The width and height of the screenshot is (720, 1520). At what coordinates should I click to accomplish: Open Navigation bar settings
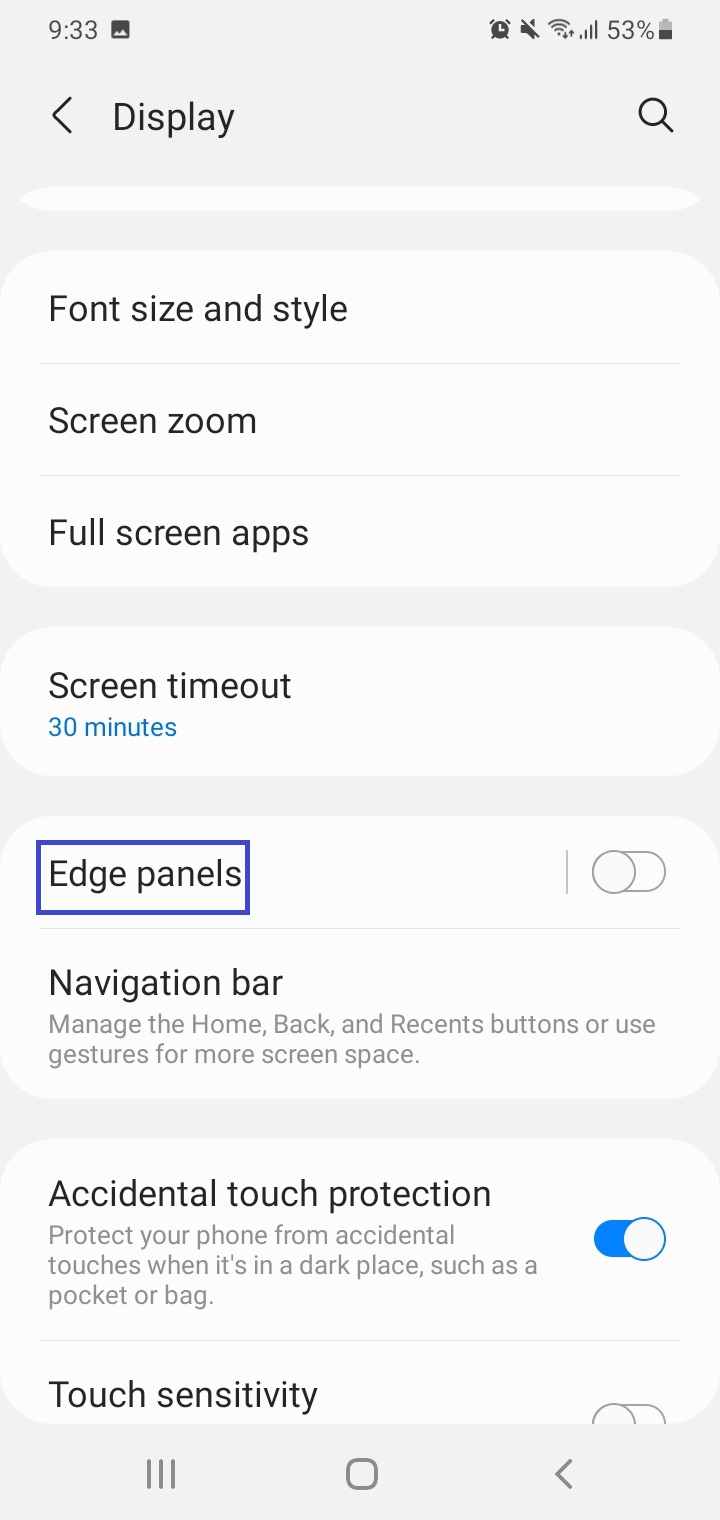click(360, 1014)
